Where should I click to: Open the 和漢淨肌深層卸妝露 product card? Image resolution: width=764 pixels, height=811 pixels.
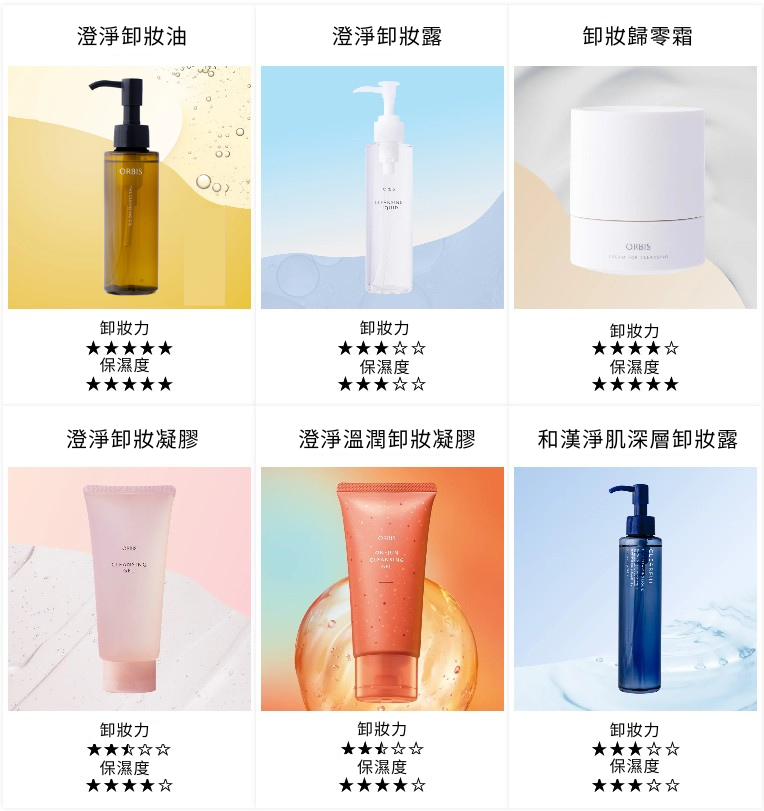click(635, 588)
